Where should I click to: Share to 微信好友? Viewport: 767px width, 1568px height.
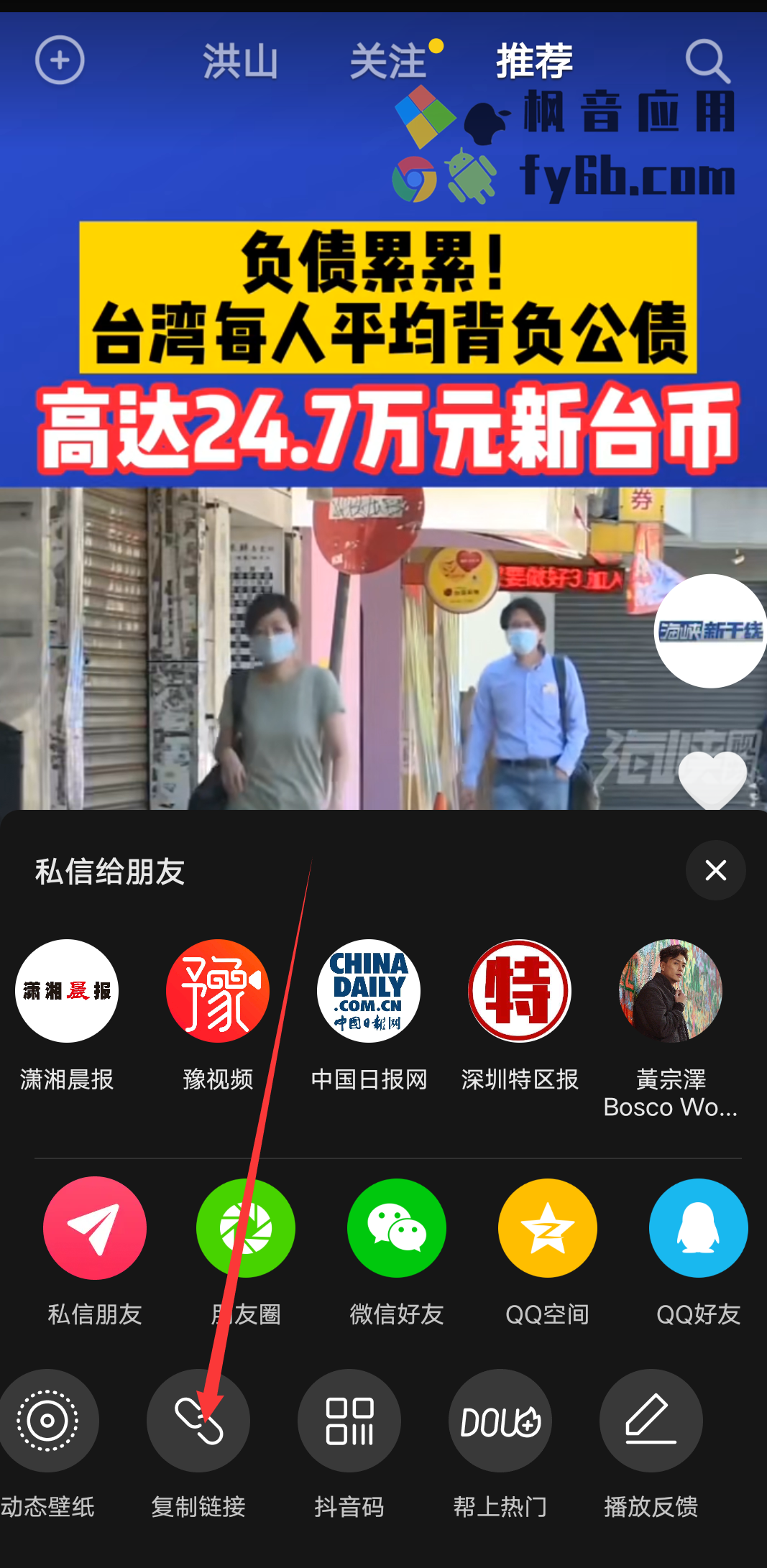[397, 1228]
